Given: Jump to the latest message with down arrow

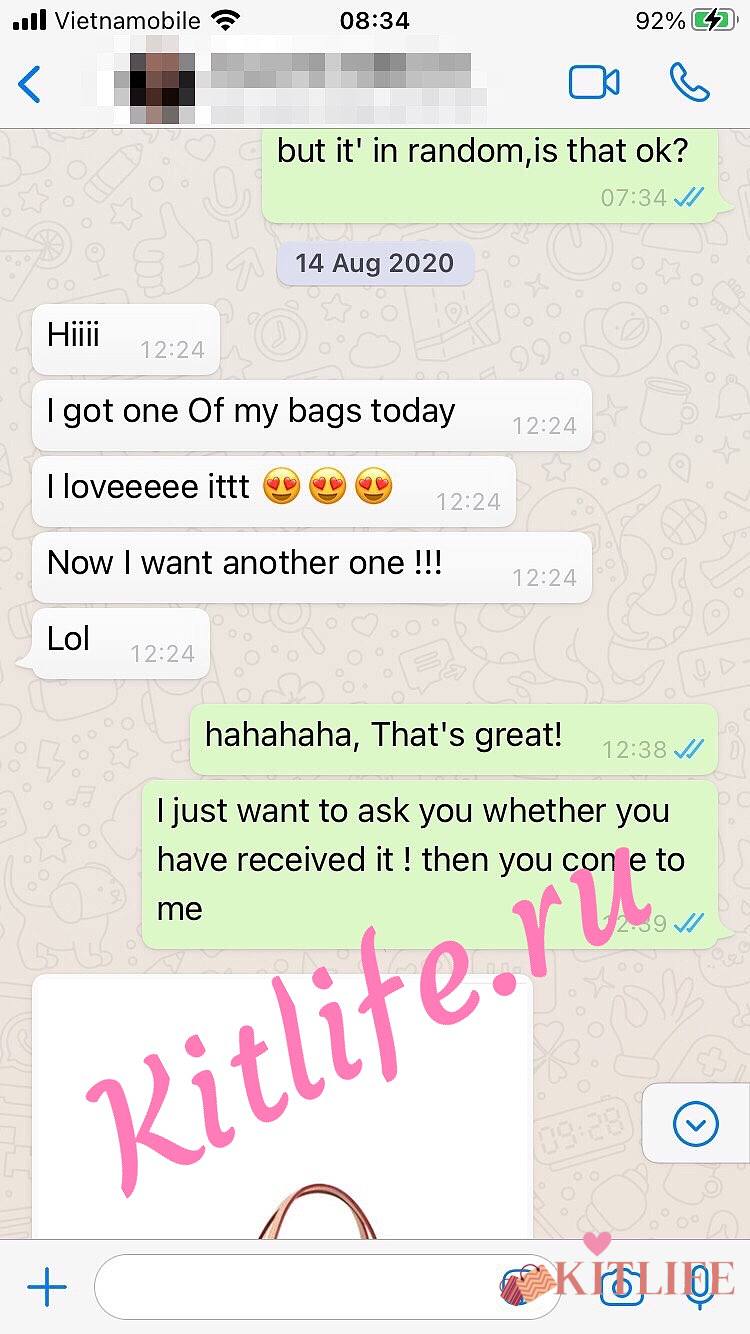Looking at the screenshot, I should tap(696, 1125).
